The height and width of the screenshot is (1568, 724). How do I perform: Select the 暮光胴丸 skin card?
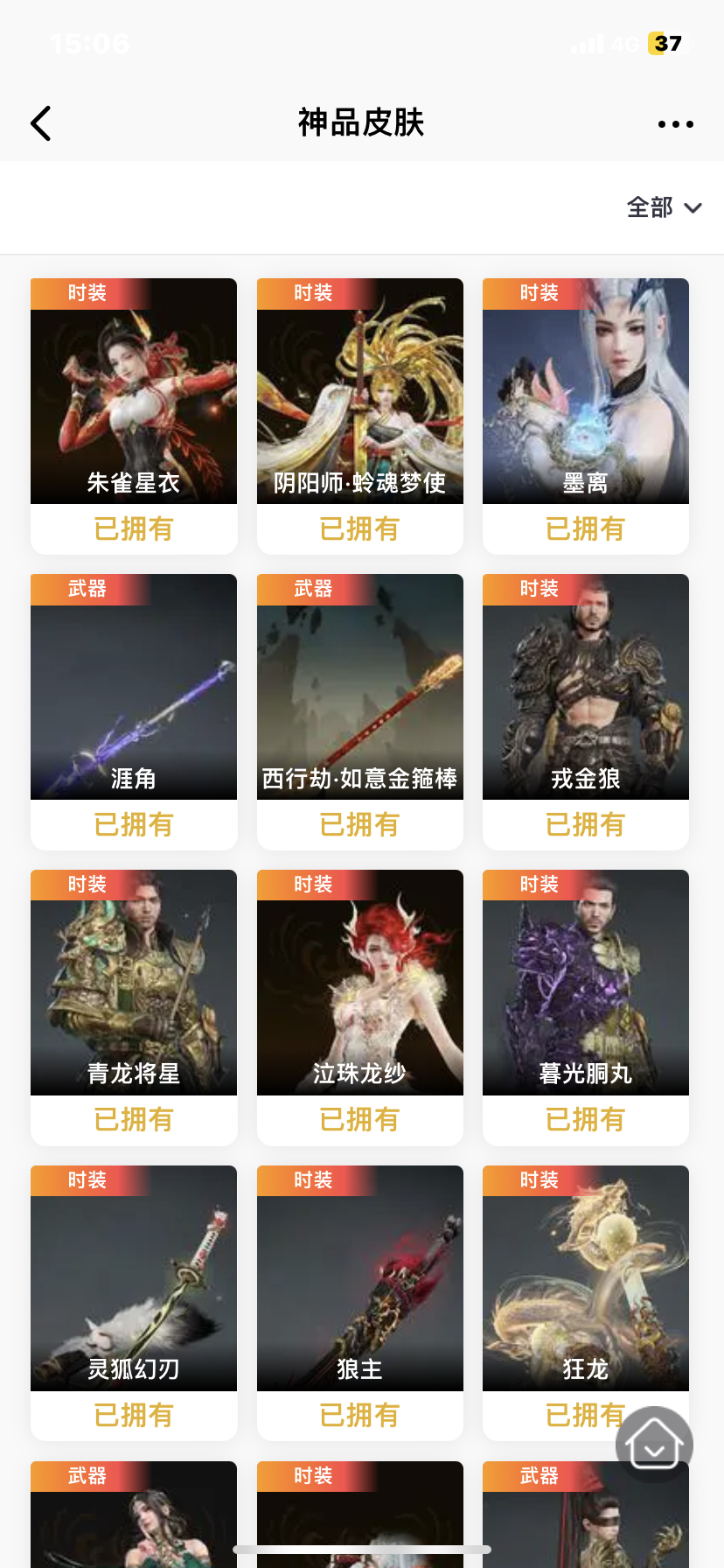[586, 1008]
